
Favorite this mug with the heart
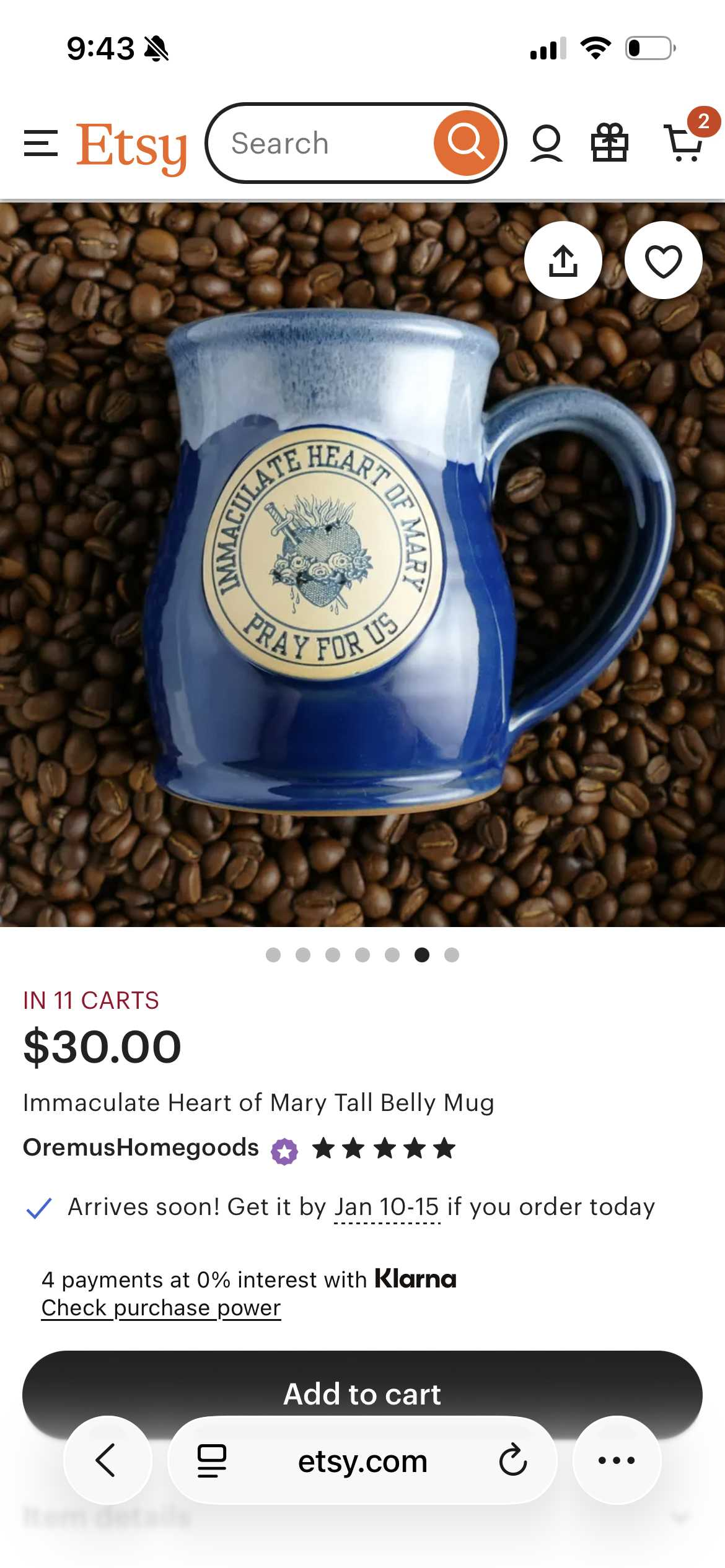click(663, 260)
